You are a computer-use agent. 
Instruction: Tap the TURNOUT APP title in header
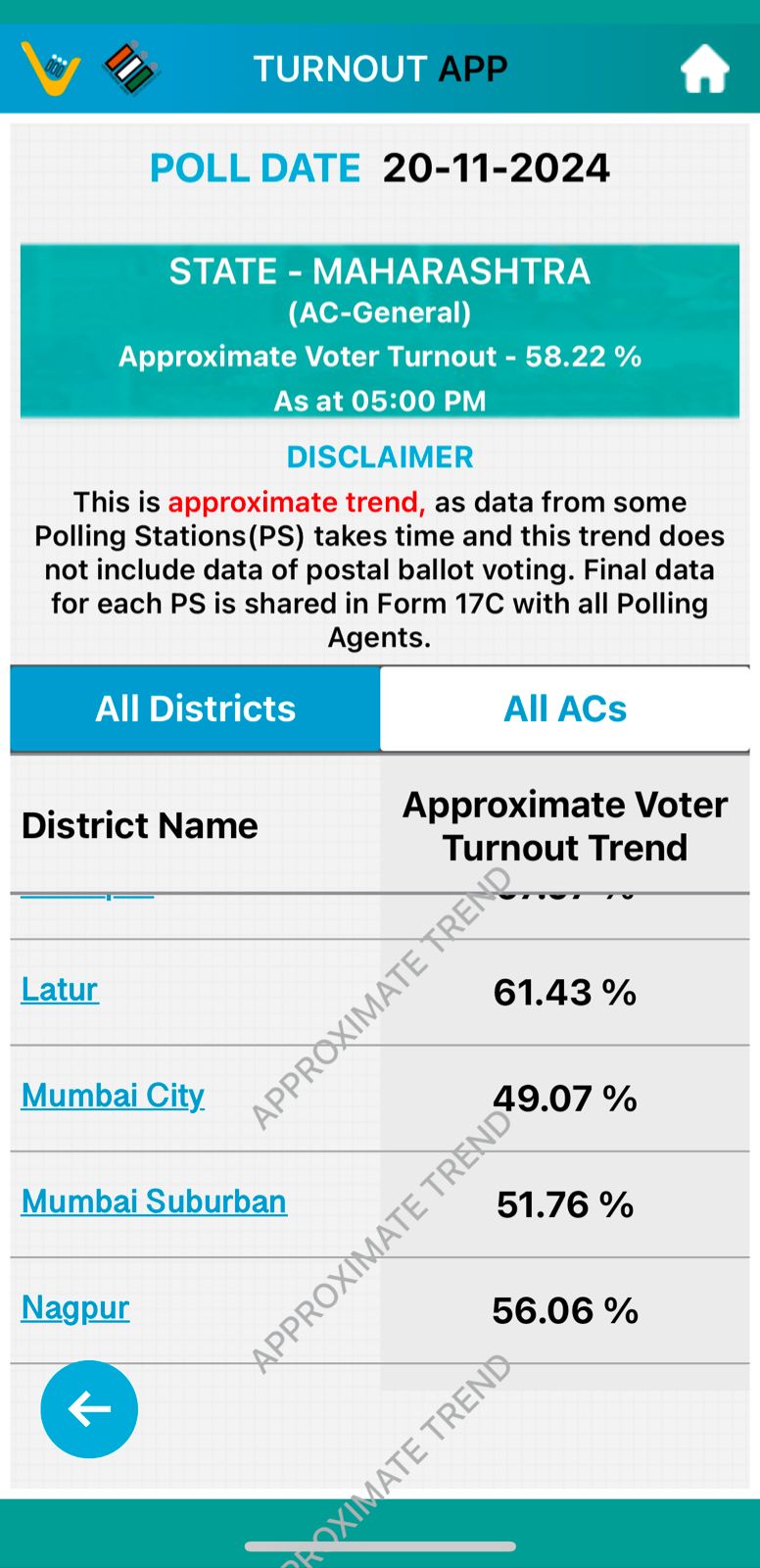point(380,69)
